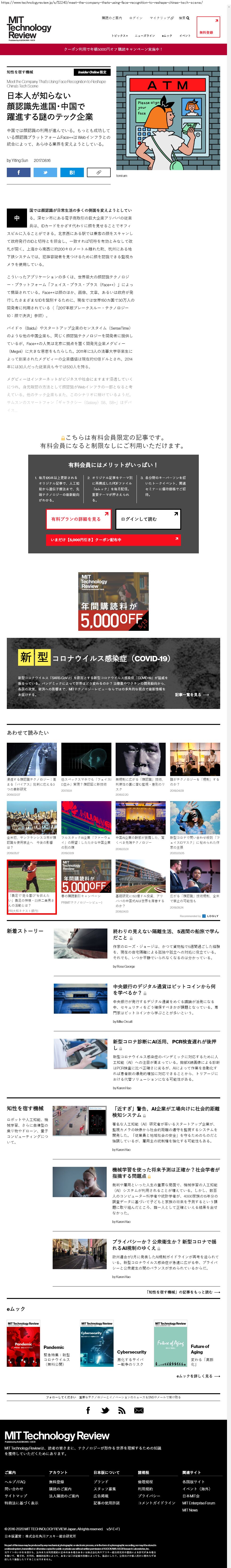Share the article on Twitter

coord(45,172)
